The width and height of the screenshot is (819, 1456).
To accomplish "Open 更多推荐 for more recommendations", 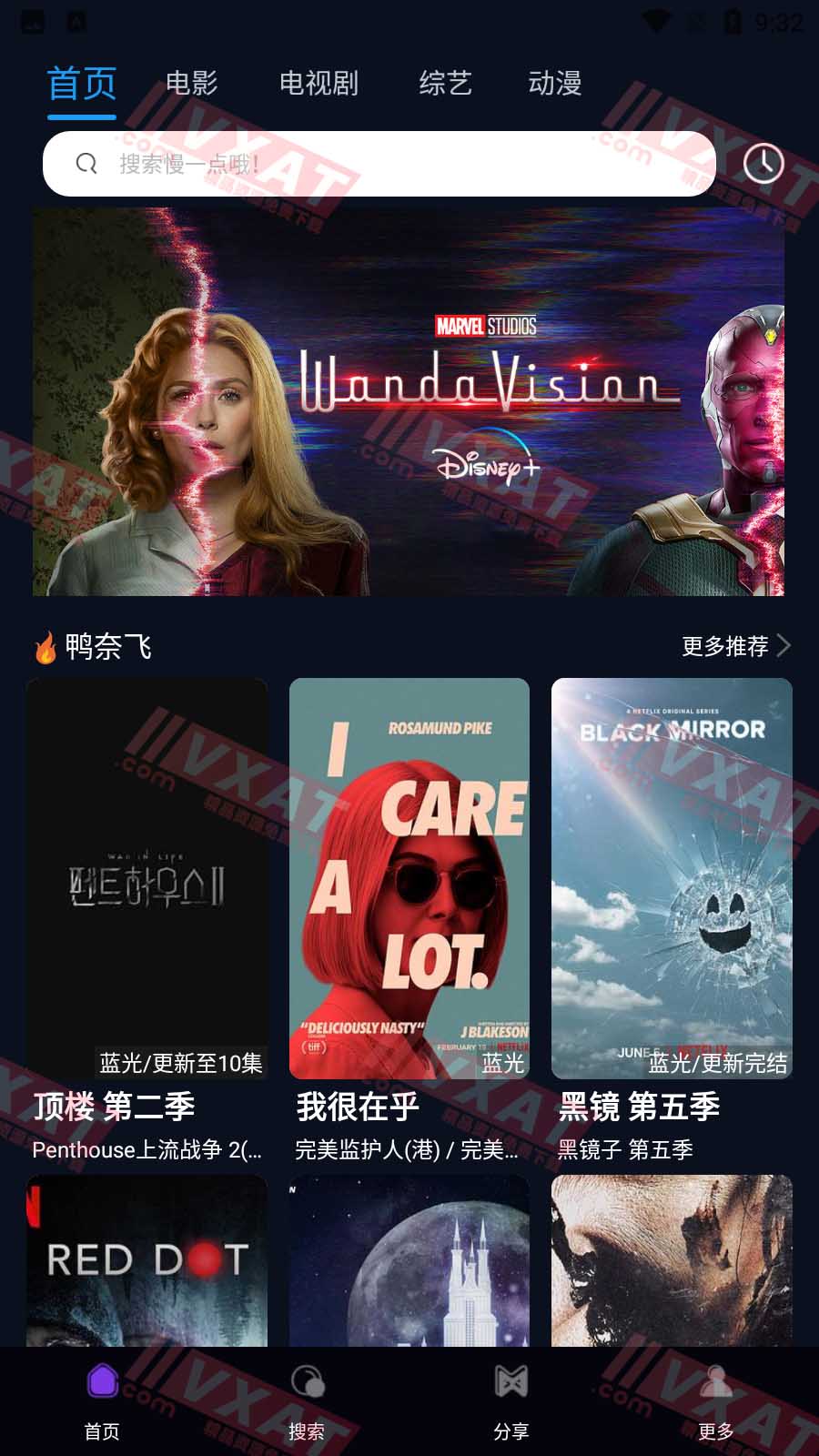I will tap(735, 646).
